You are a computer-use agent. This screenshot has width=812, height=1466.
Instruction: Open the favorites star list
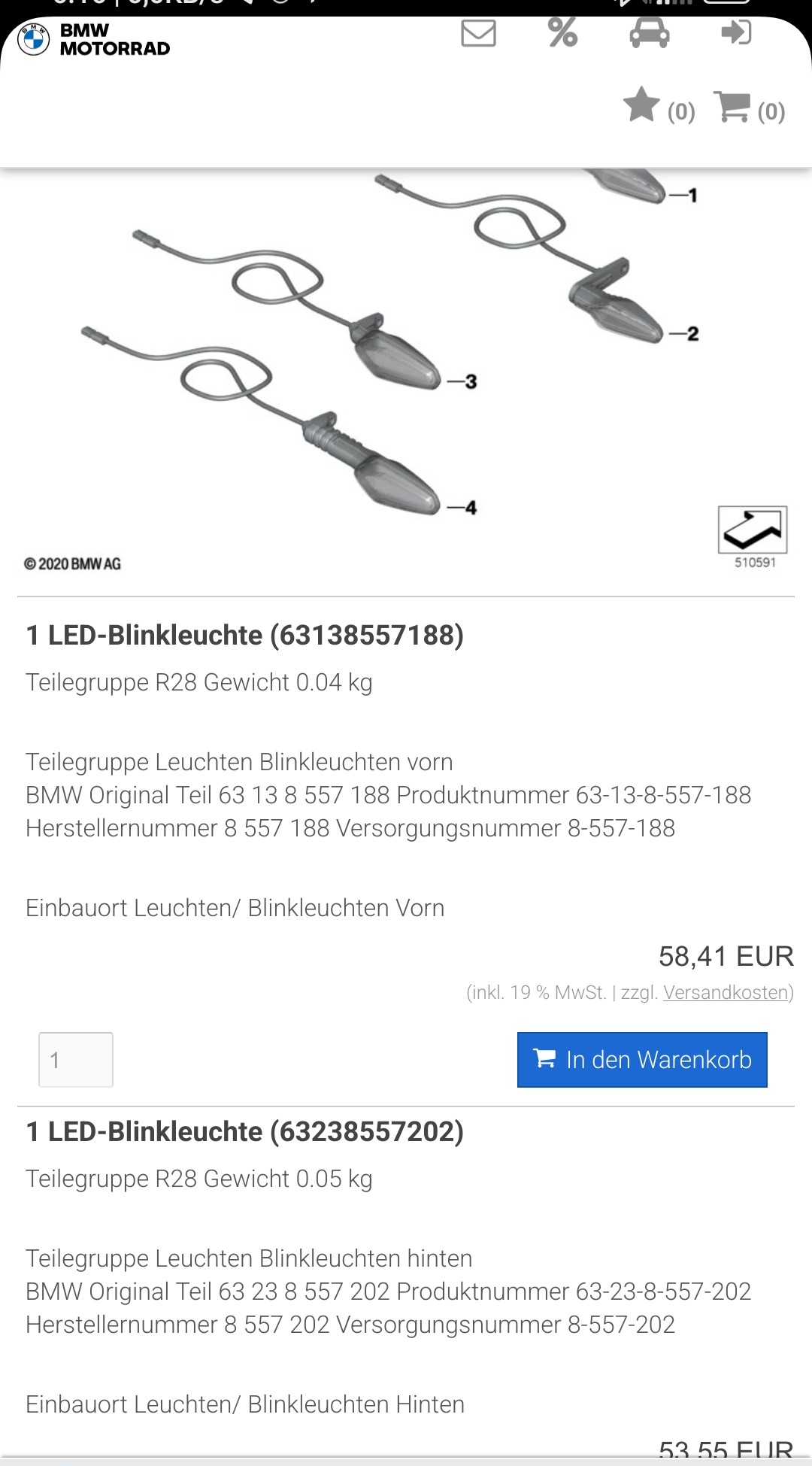[x=659, y=106]
